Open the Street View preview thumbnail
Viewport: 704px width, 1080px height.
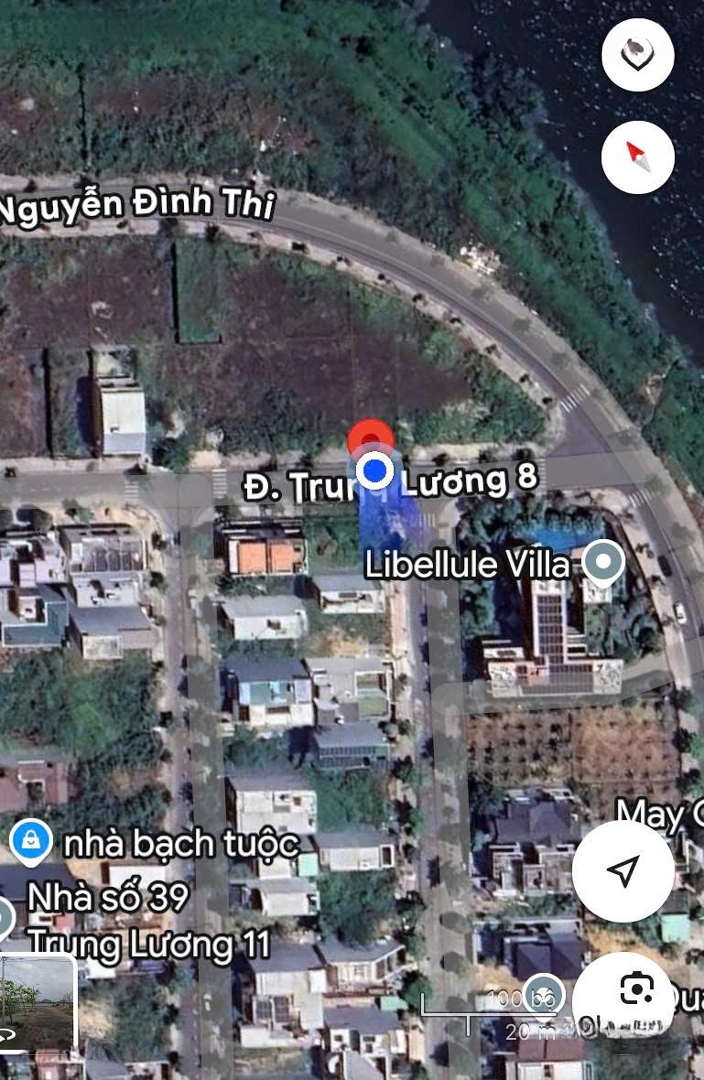tap(38, 1003)
